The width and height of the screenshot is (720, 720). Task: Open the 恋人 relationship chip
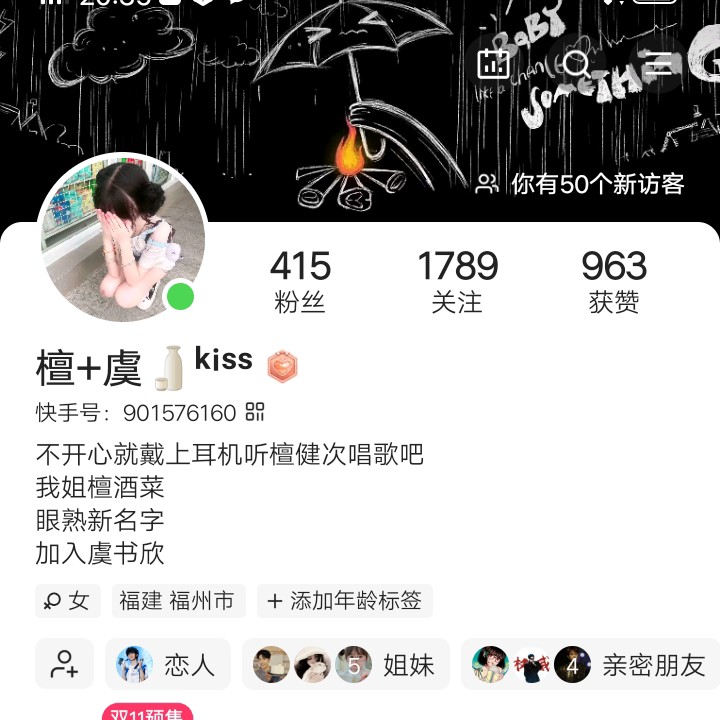(168, 664)
